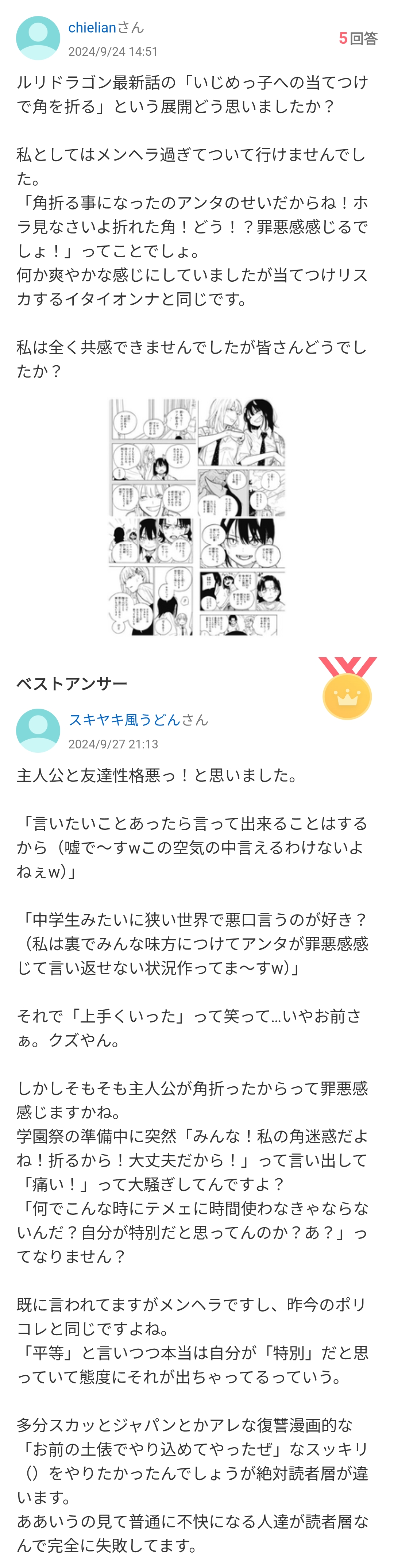This screenshot has width=394, height=1568.
Task: Enlarge the attached manga pages image
Action: [x=197, y=517]
